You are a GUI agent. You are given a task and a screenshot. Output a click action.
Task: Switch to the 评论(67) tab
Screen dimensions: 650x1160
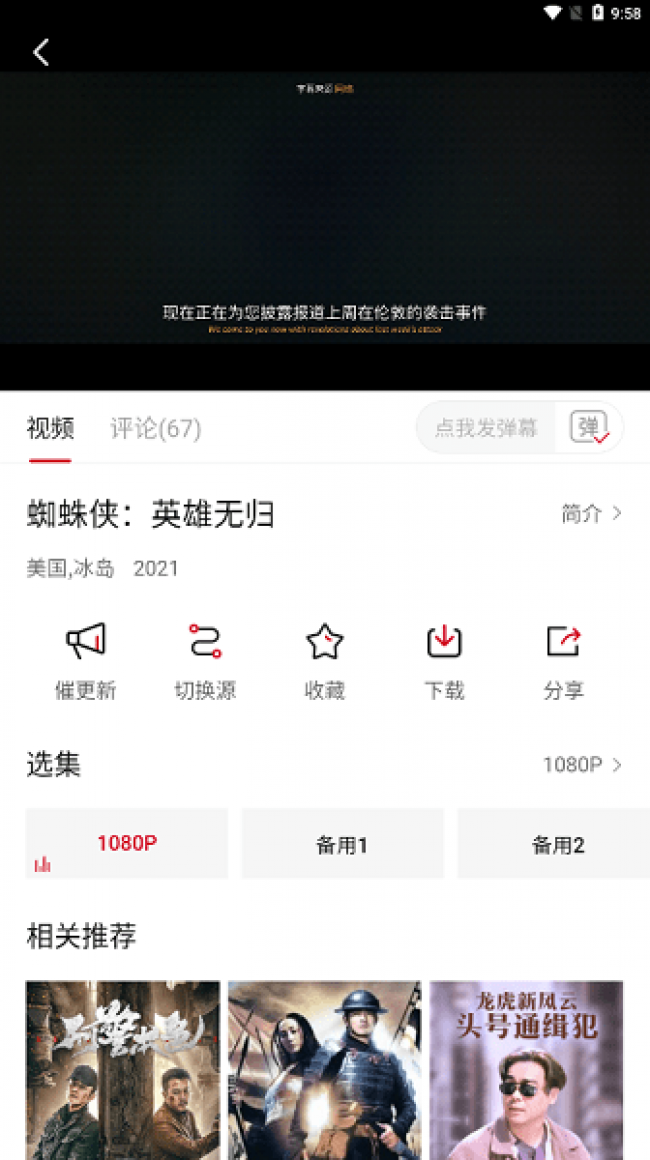coord(155,428)
